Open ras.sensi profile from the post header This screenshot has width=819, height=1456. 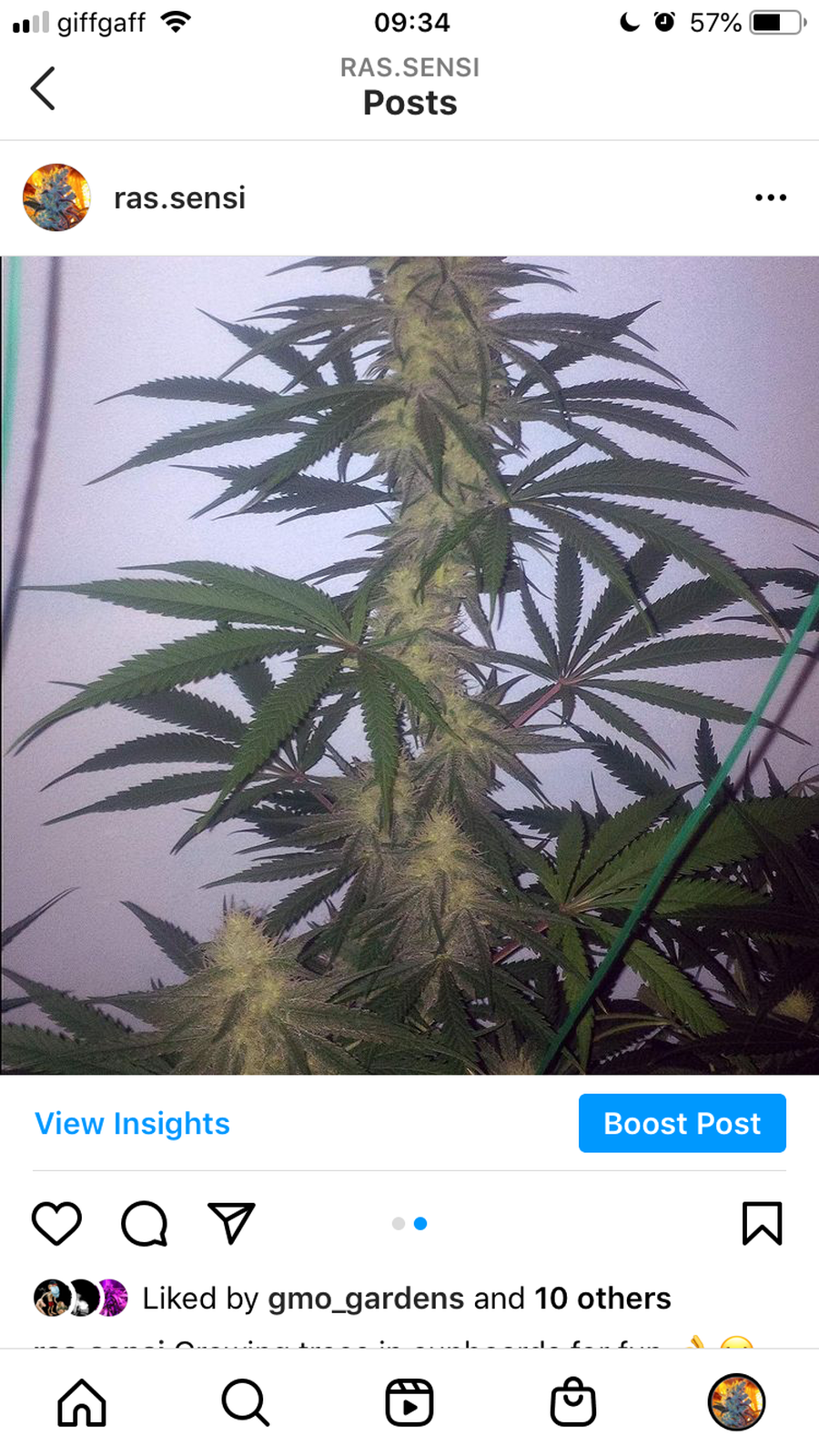coord(179,197)
